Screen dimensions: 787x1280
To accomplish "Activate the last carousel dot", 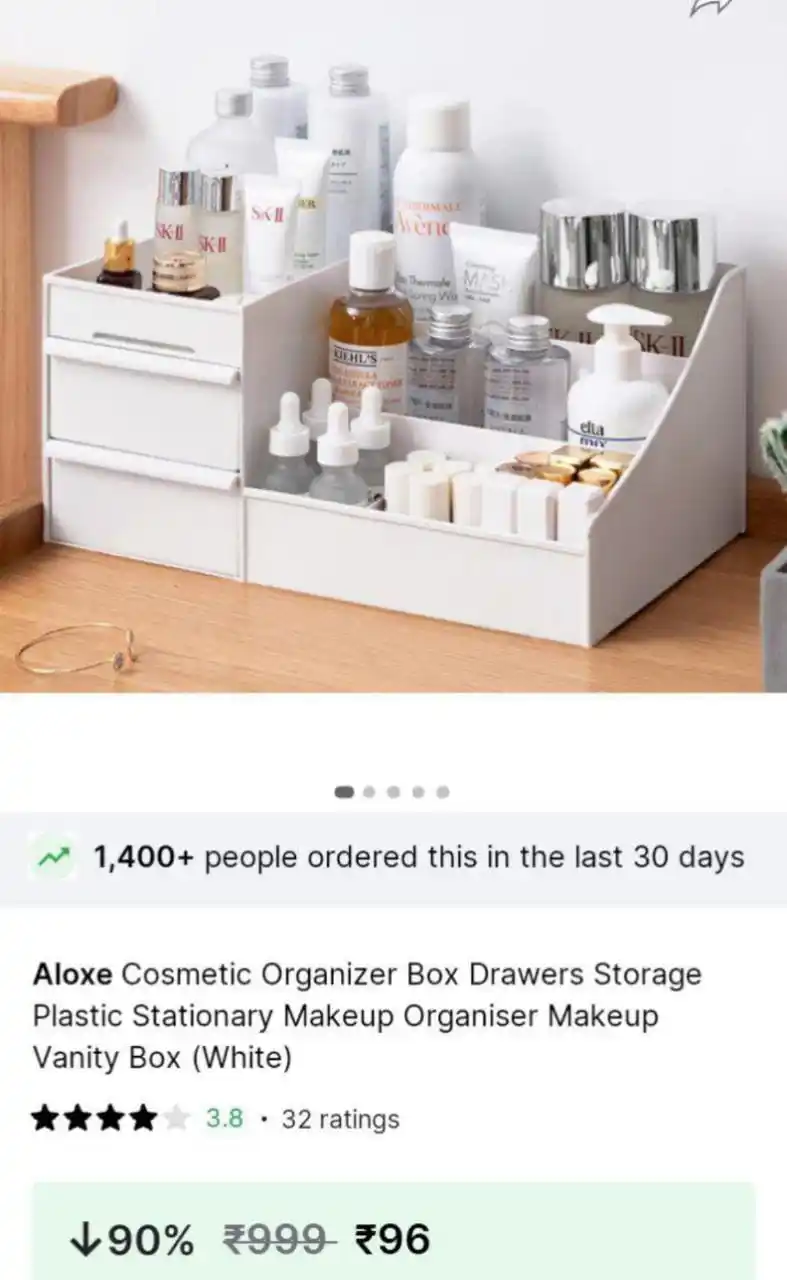I will tap(442, 790).
